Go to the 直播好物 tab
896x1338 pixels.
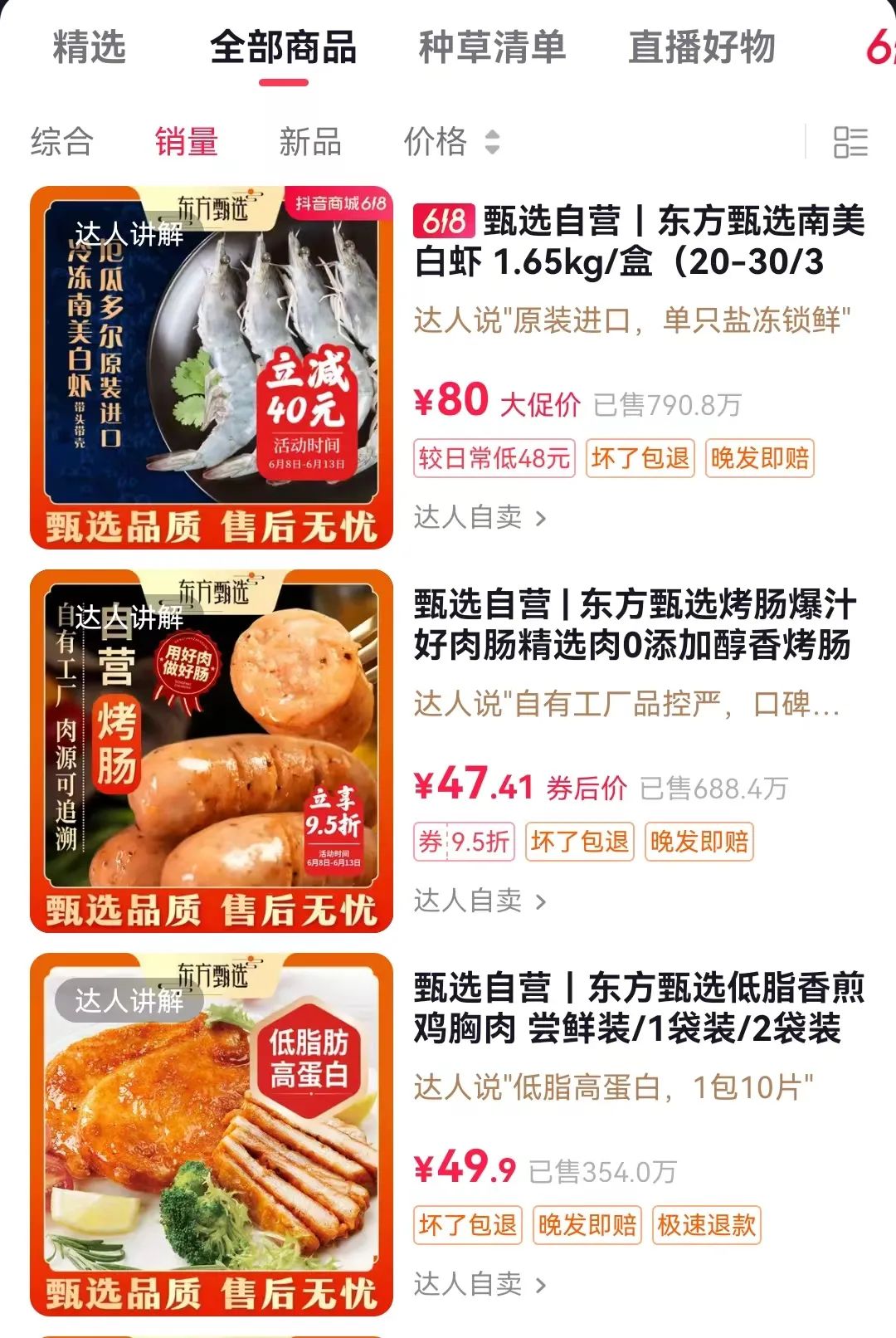pos(702,47)
